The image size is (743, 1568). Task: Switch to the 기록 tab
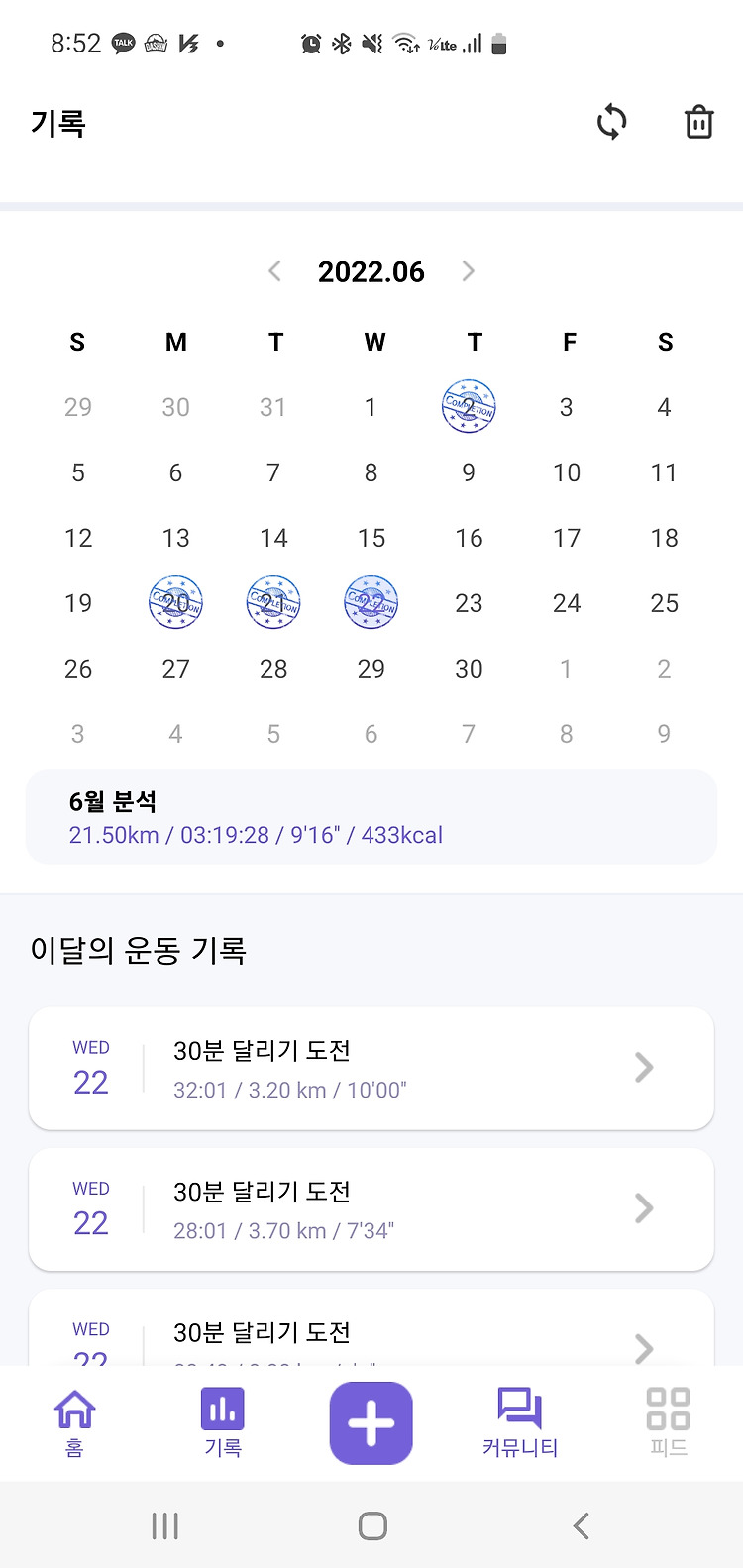pyautogui.click(x=223, y=1423)
